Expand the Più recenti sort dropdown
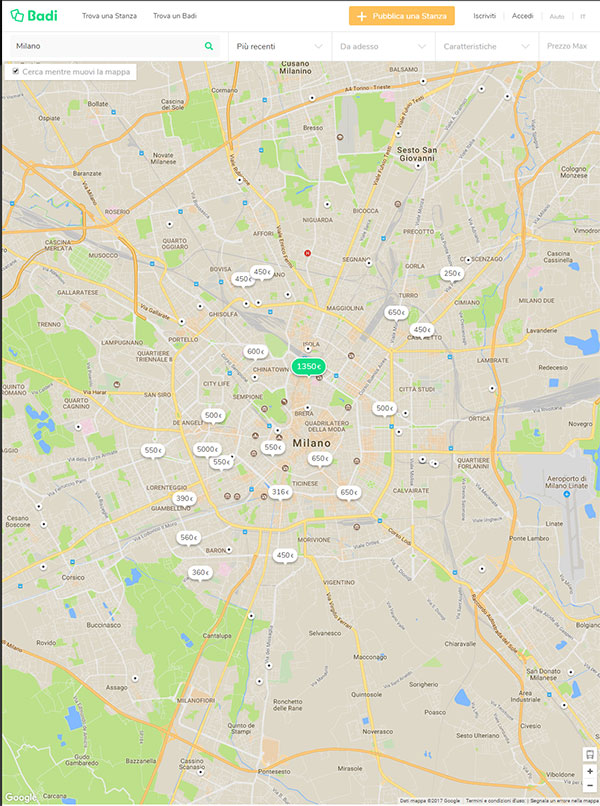 (x=280, y=46)
